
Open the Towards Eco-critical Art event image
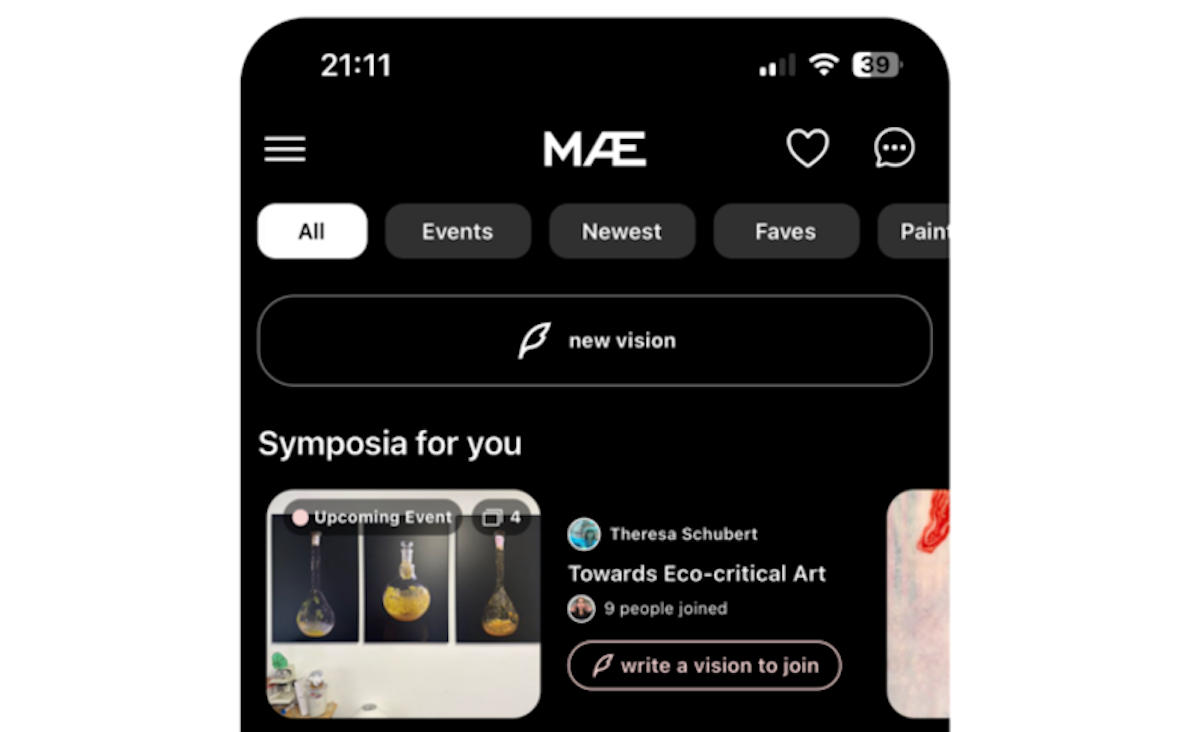pyautogui.click(x=404, y=604)
